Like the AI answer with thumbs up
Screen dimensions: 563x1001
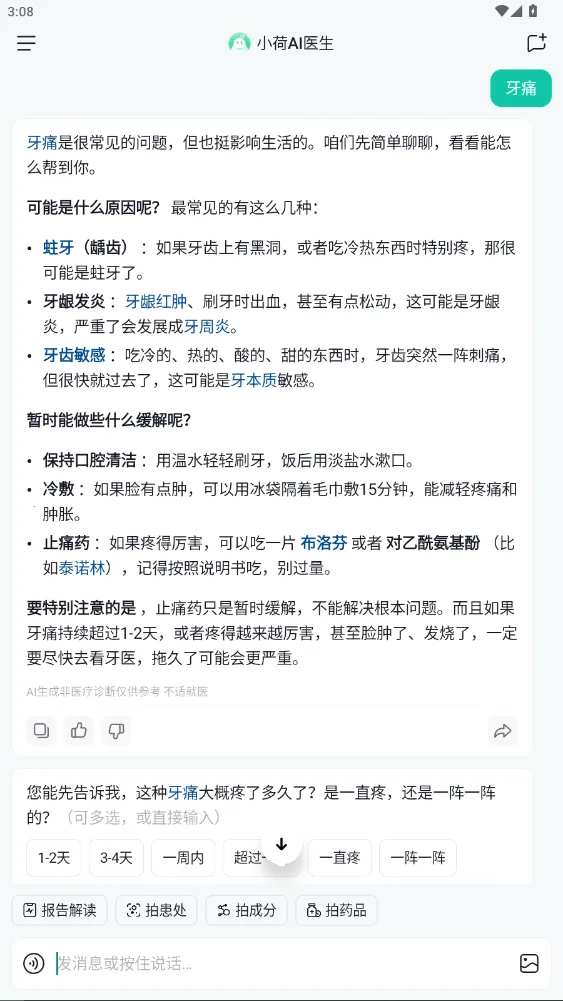[79, 730]
